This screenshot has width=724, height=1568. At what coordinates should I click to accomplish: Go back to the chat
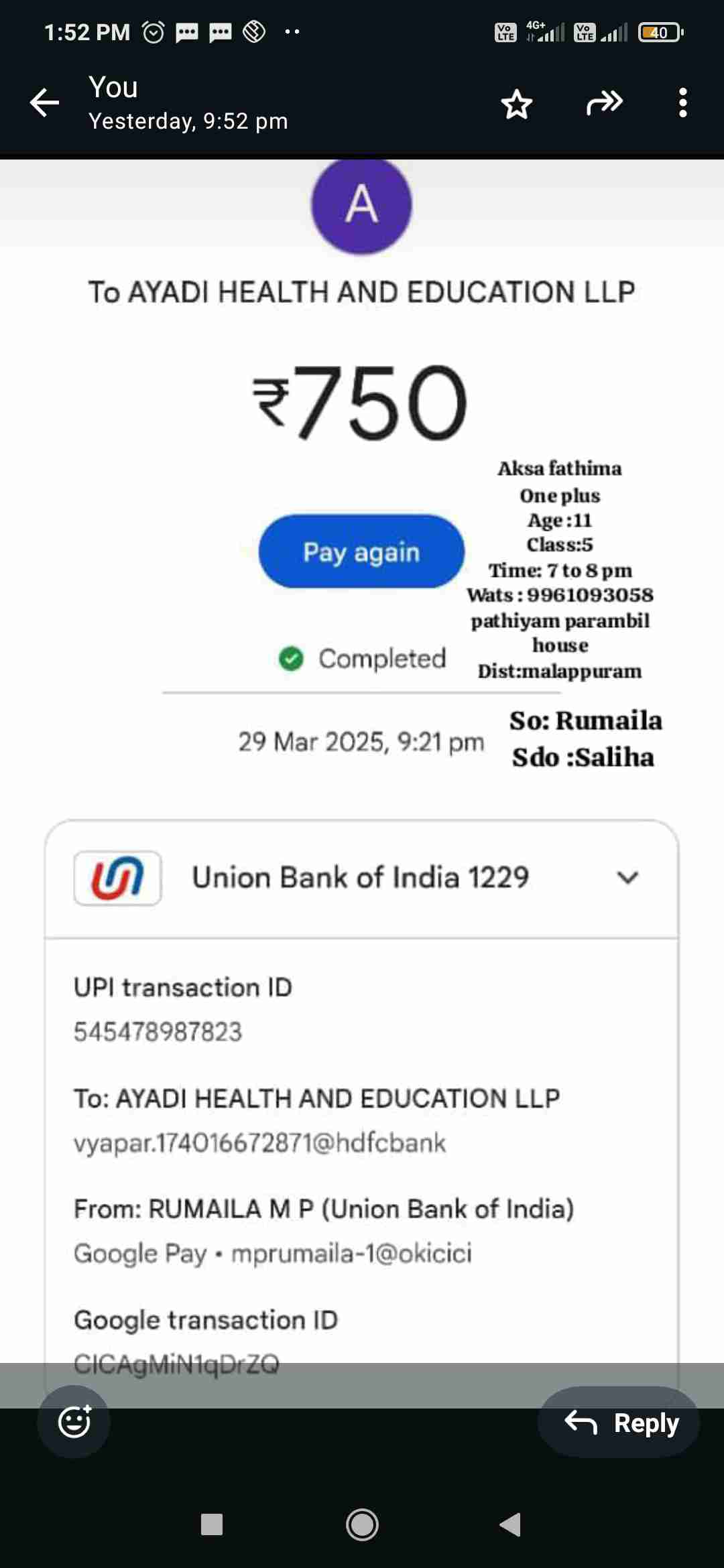point(45,103)
